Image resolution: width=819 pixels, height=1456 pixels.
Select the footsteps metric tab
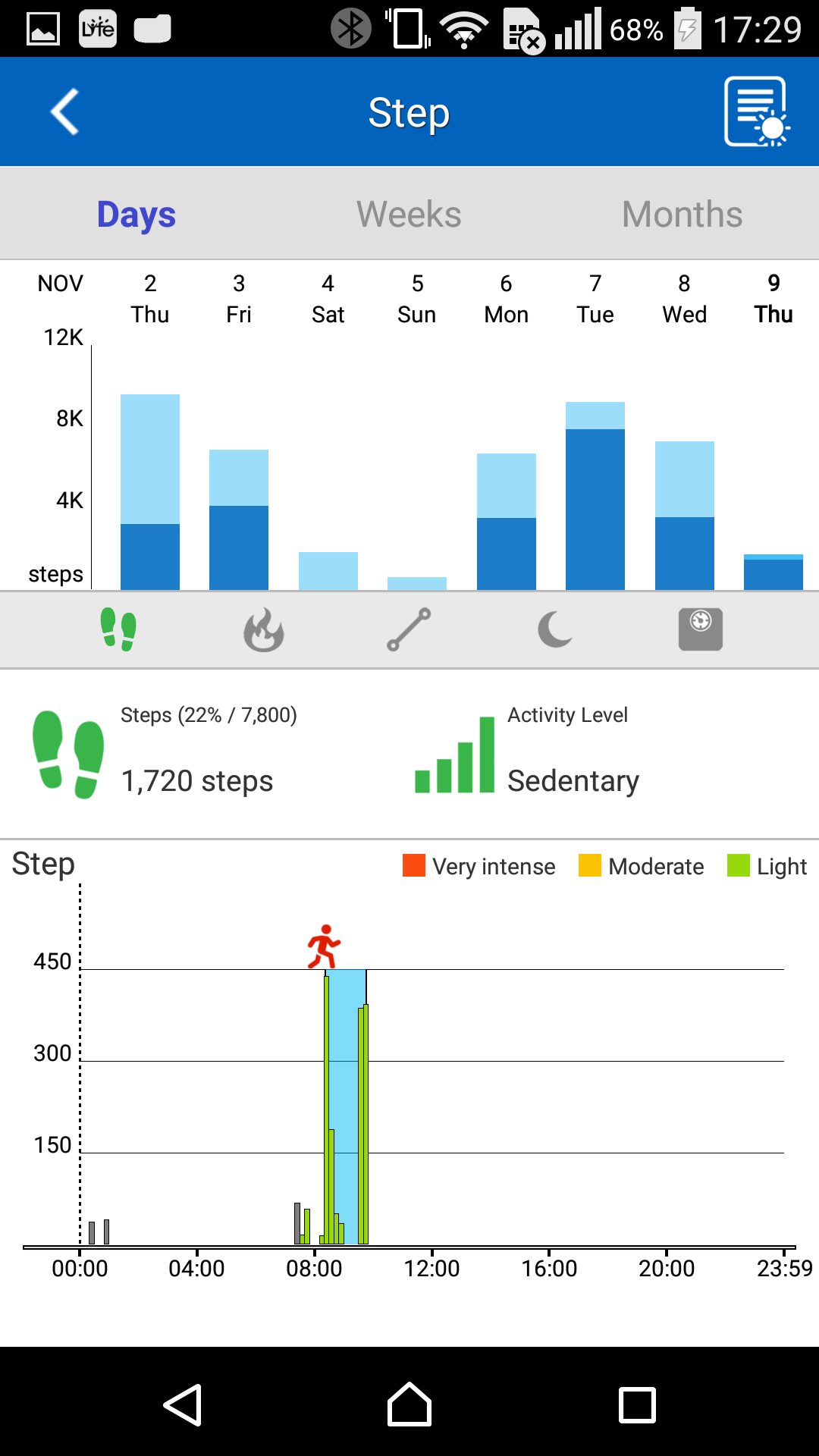pyautogui.click(x=118, y=629)
